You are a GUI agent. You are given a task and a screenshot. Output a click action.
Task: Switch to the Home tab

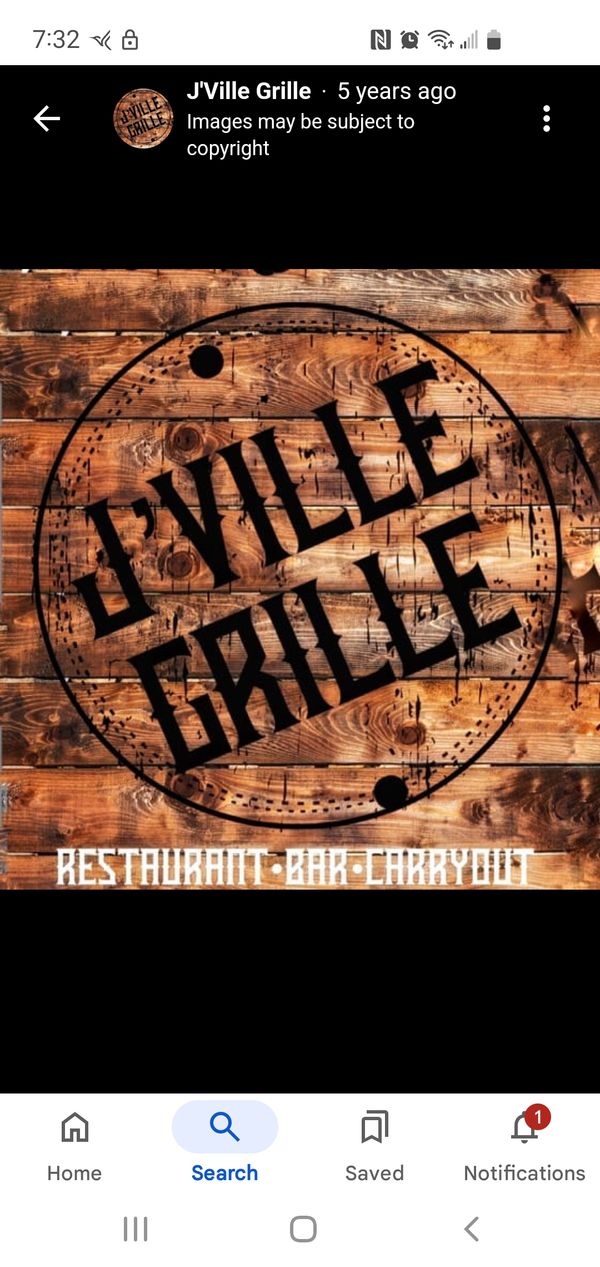[x=75, y=1145]
